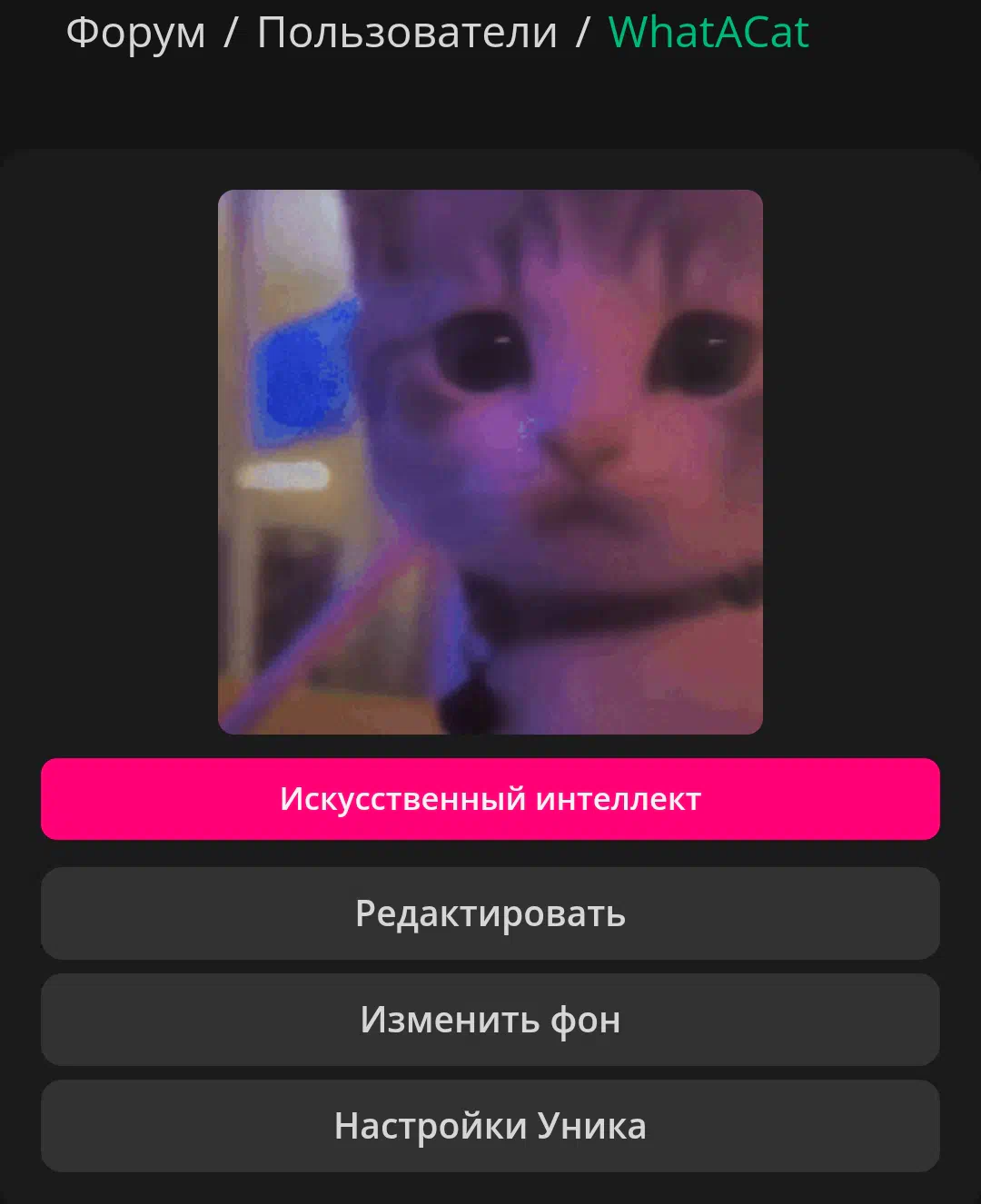The image size is (981, 1204).
Task: Open the Форум breadcrumb link
Action: [135, 34]
